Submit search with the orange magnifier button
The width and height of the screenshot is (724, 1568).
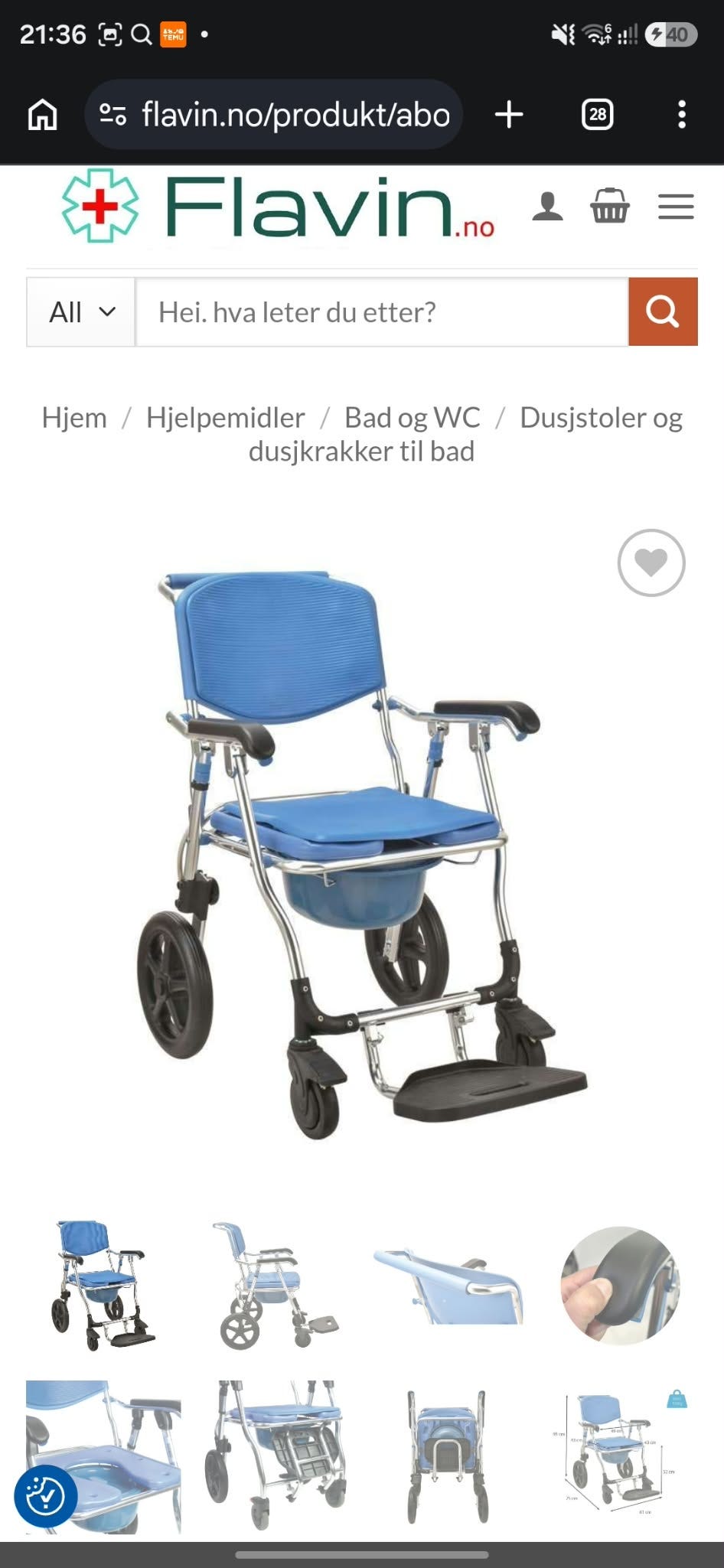click(x=663, y=312)
